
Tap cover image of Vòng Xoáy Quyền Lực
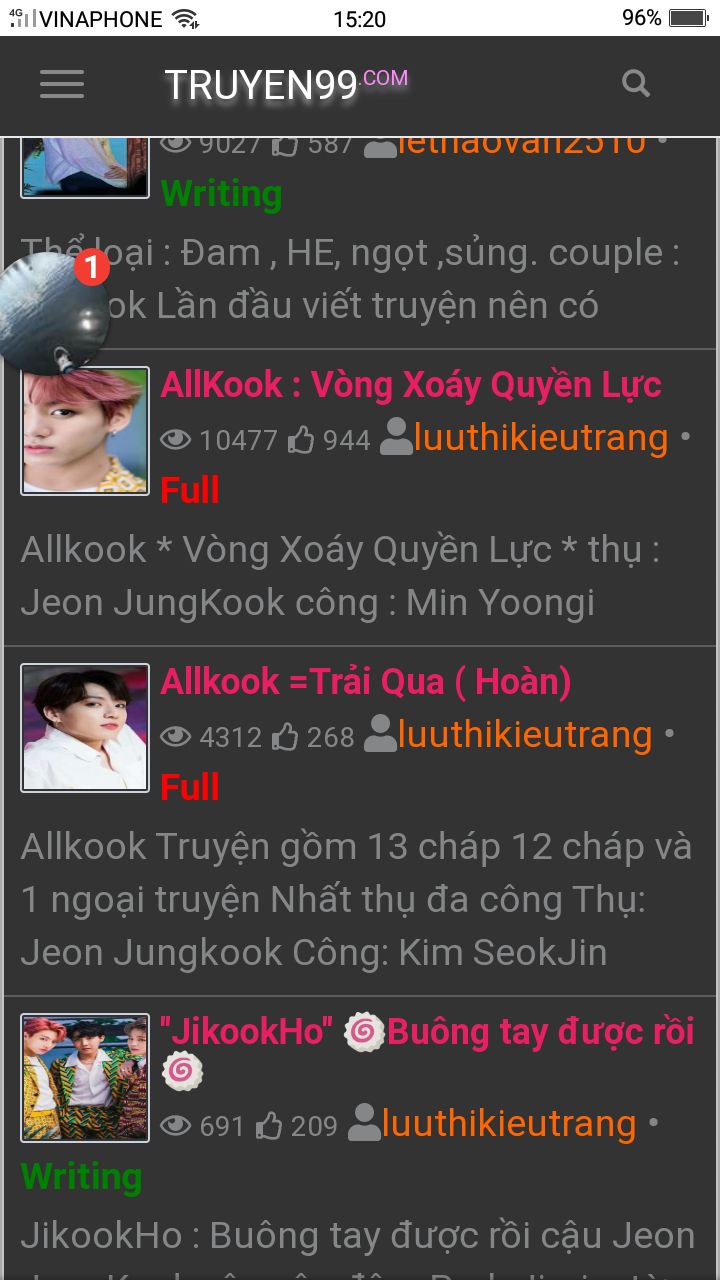85,431
